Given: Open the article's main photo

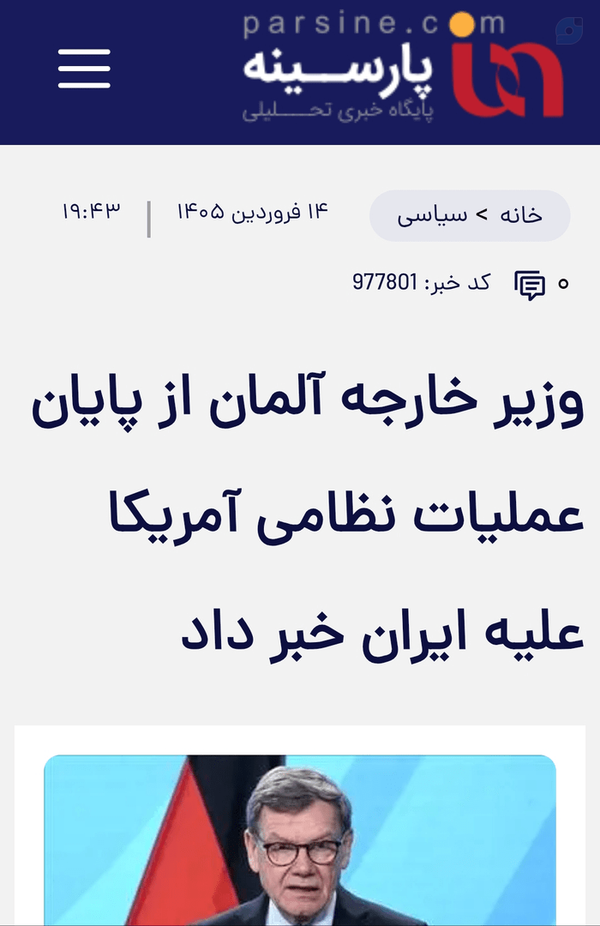Looking at the screenshot, I should pos(300,840).
